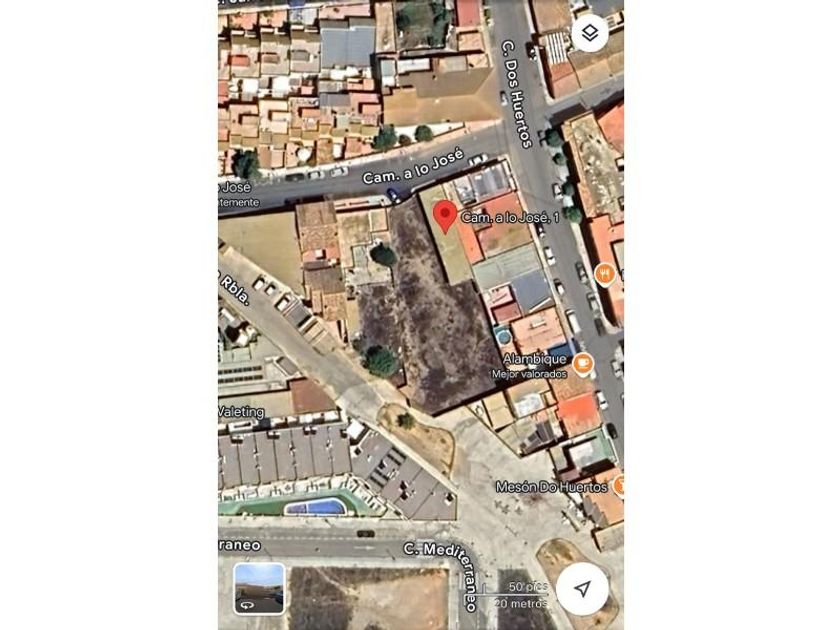Viewport: 840px width, 630px height.
Task: Tap the navigation arrow location button
Action: [x=582, y=588]
